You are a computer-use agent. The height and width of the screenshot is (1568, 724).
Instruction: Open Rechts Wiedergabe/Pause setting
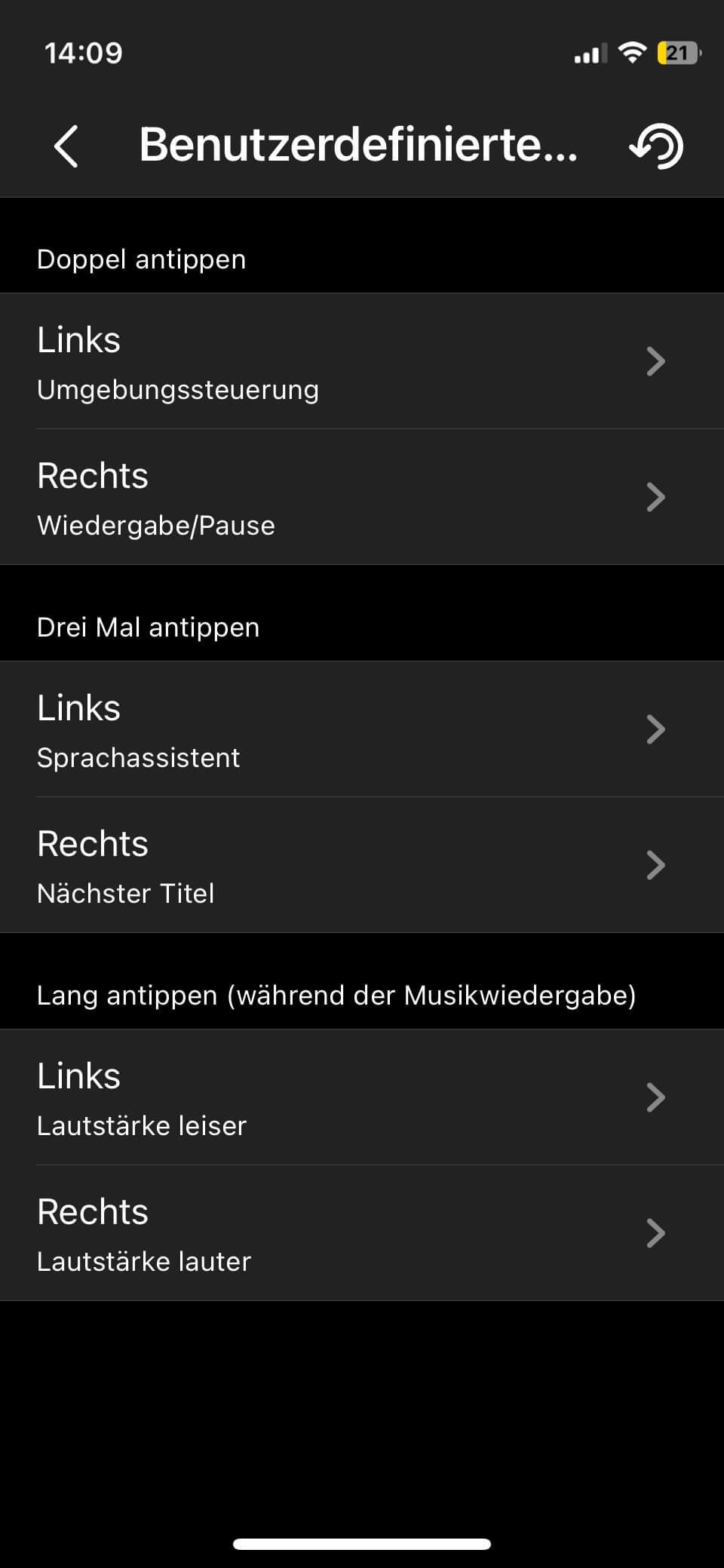point(362,497)
